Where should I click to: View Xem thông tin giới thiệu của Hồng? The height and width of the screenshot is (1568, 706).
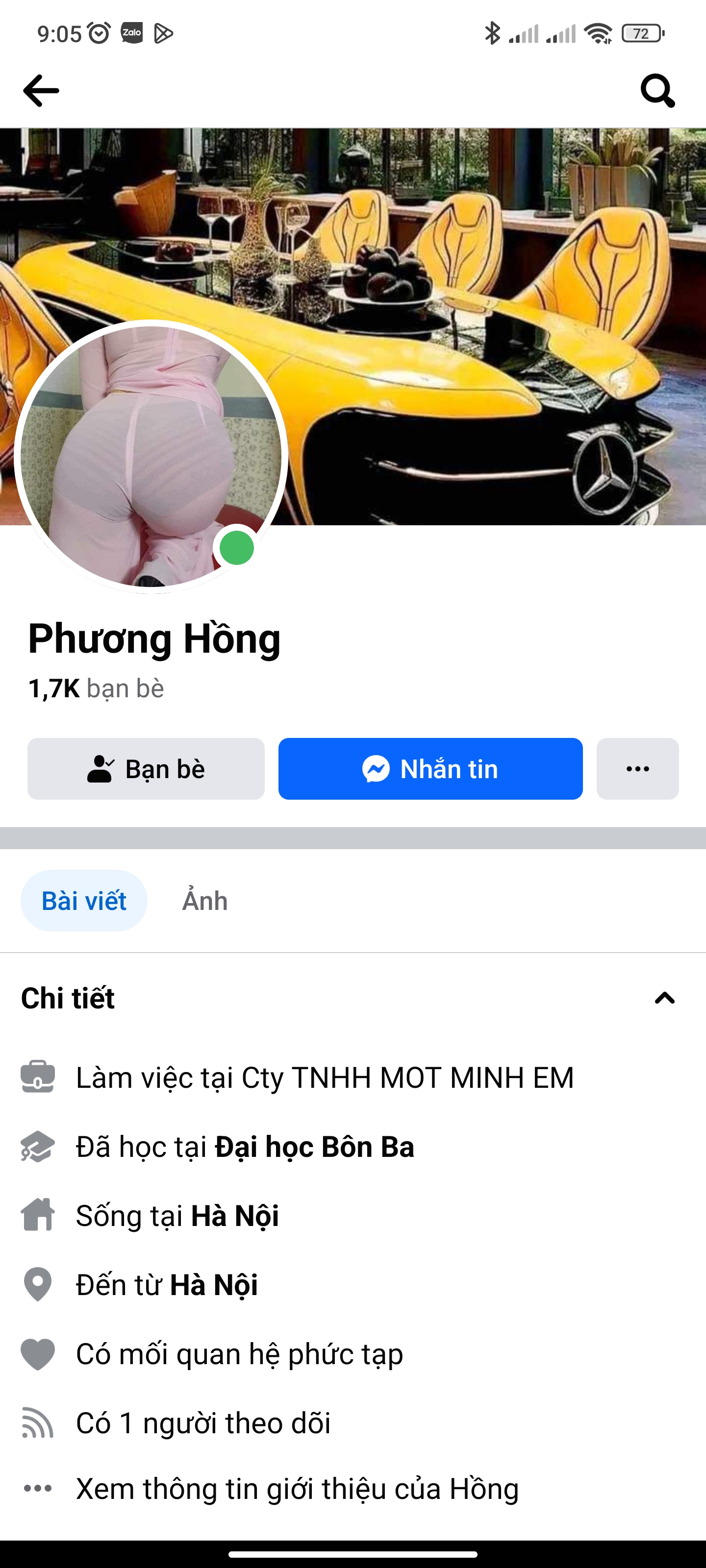[297, 1489]
